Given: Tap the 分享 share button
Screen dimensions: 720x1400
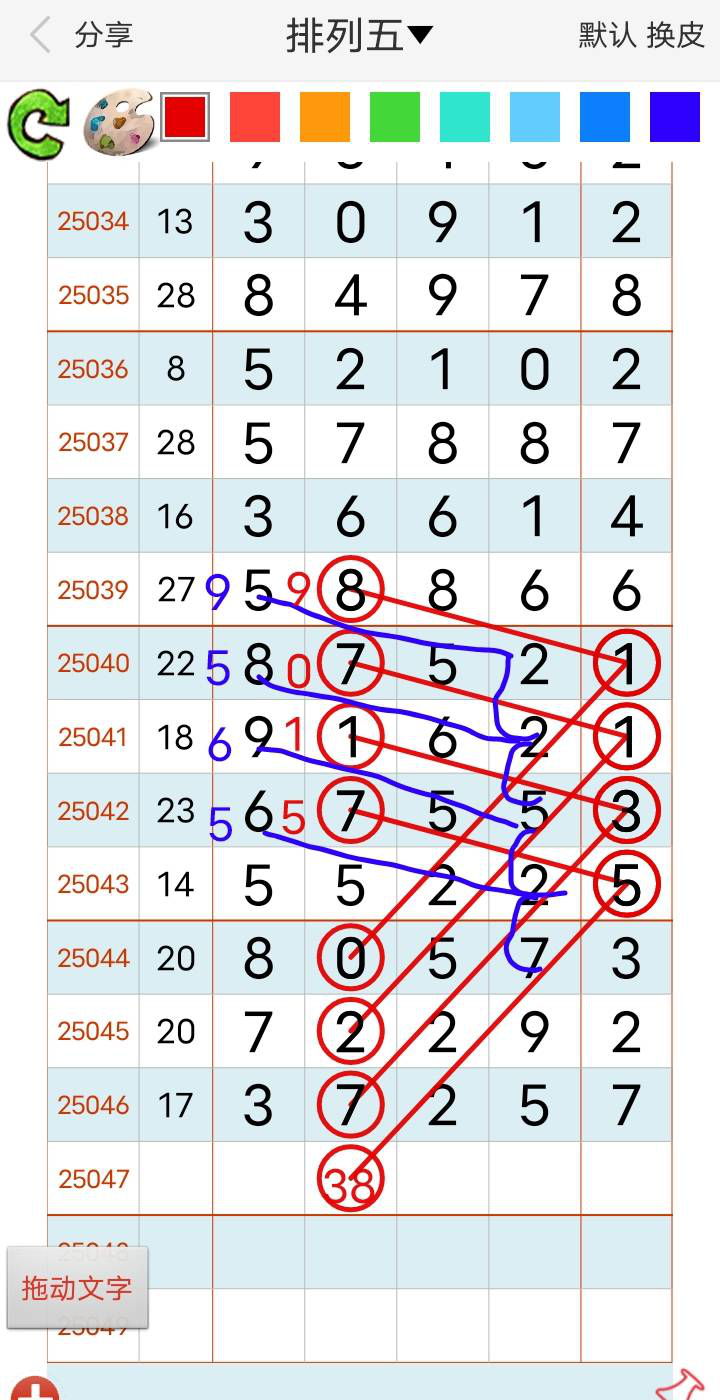Looking at the screenshot, I should click(104, 36).
